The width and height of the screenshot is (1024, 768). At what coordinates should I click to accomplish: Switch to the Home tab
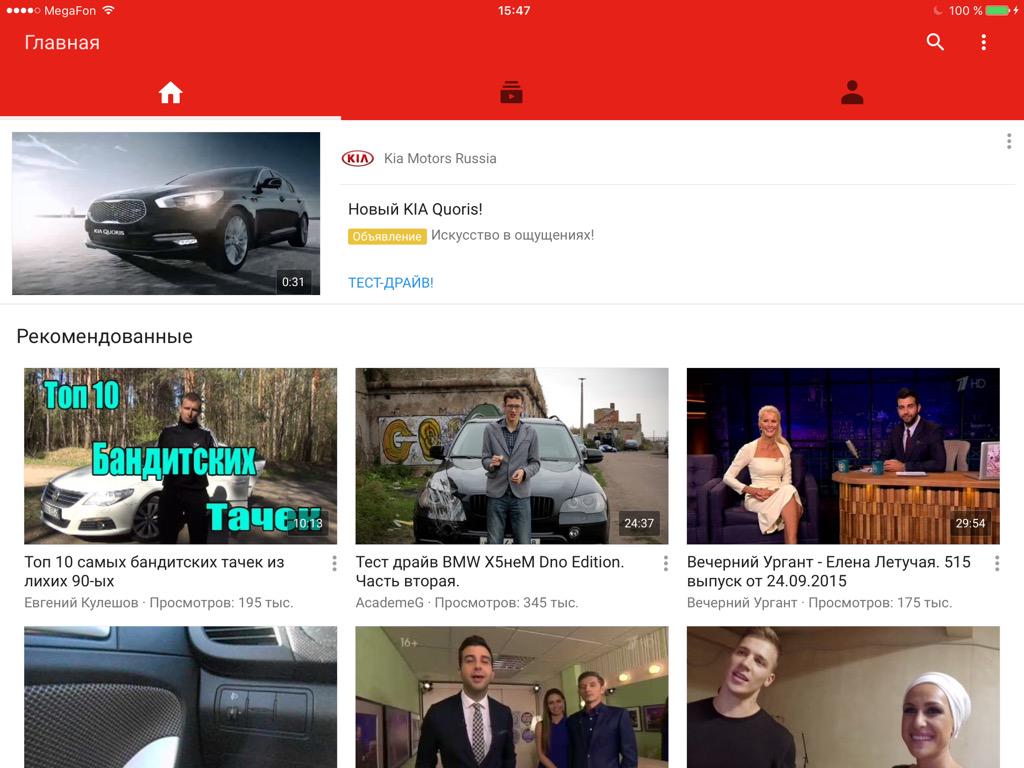coord(170,93)
